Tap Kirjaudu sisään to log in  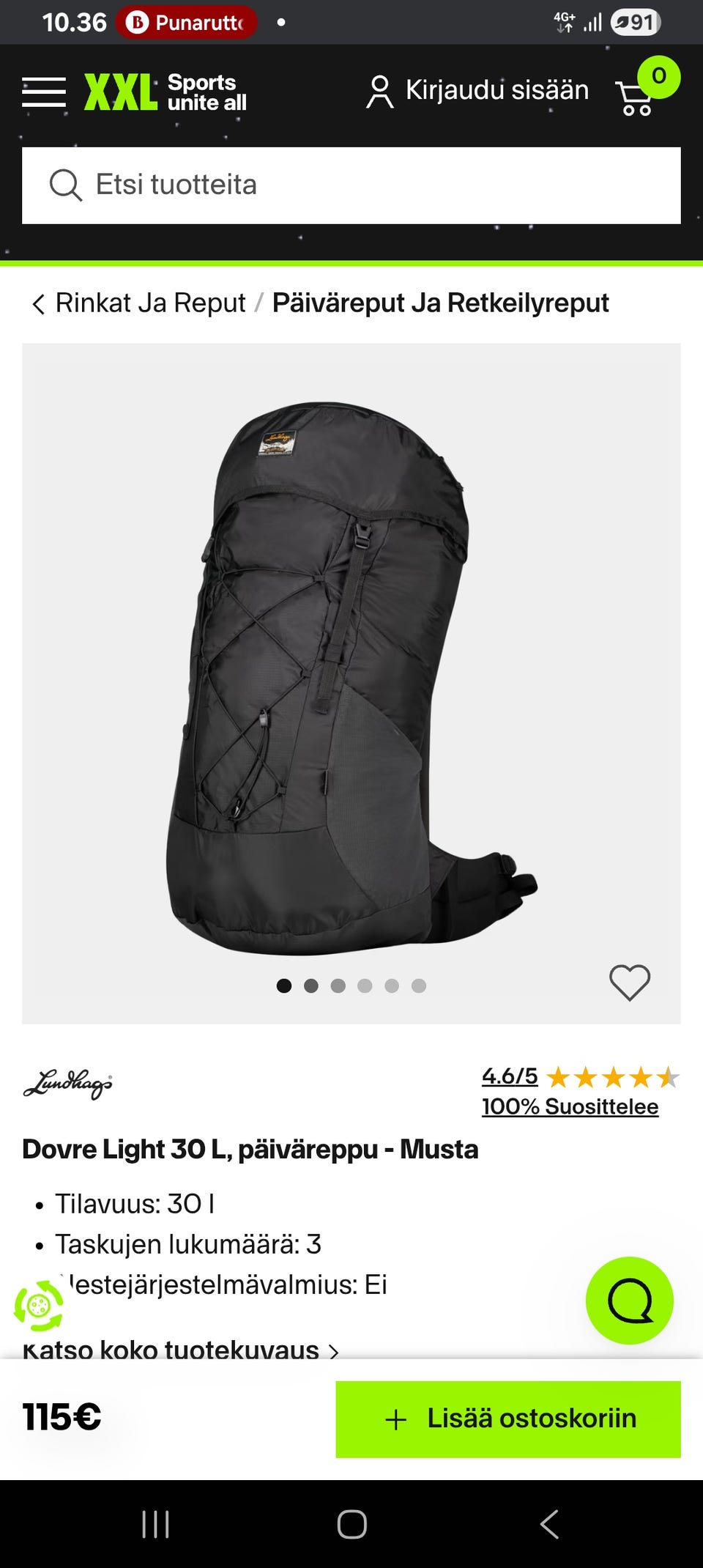click(477, 91)
